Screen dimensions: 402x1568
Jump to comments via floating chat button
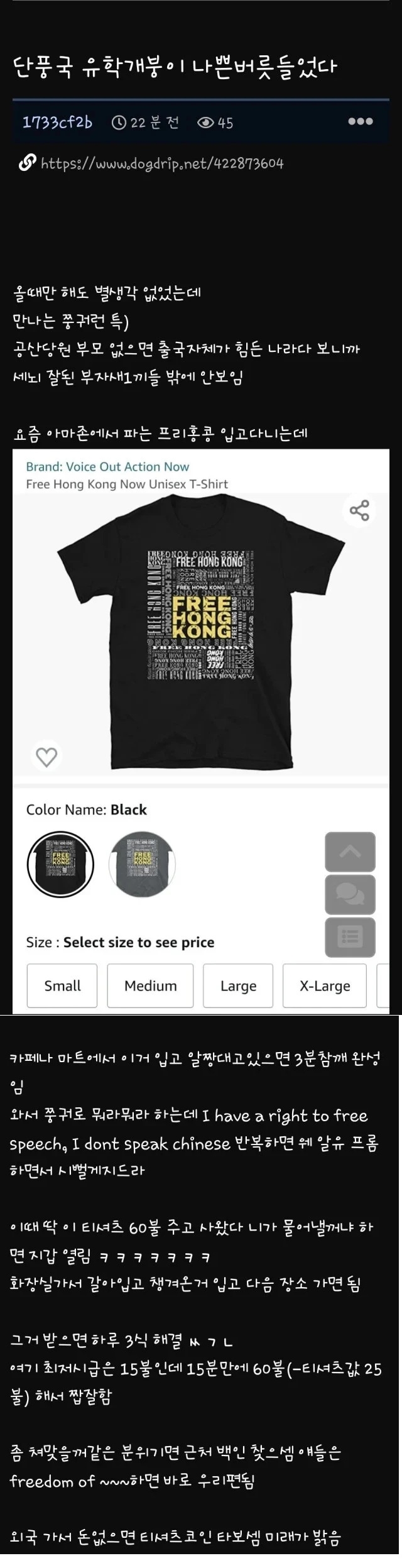point(350,894)
